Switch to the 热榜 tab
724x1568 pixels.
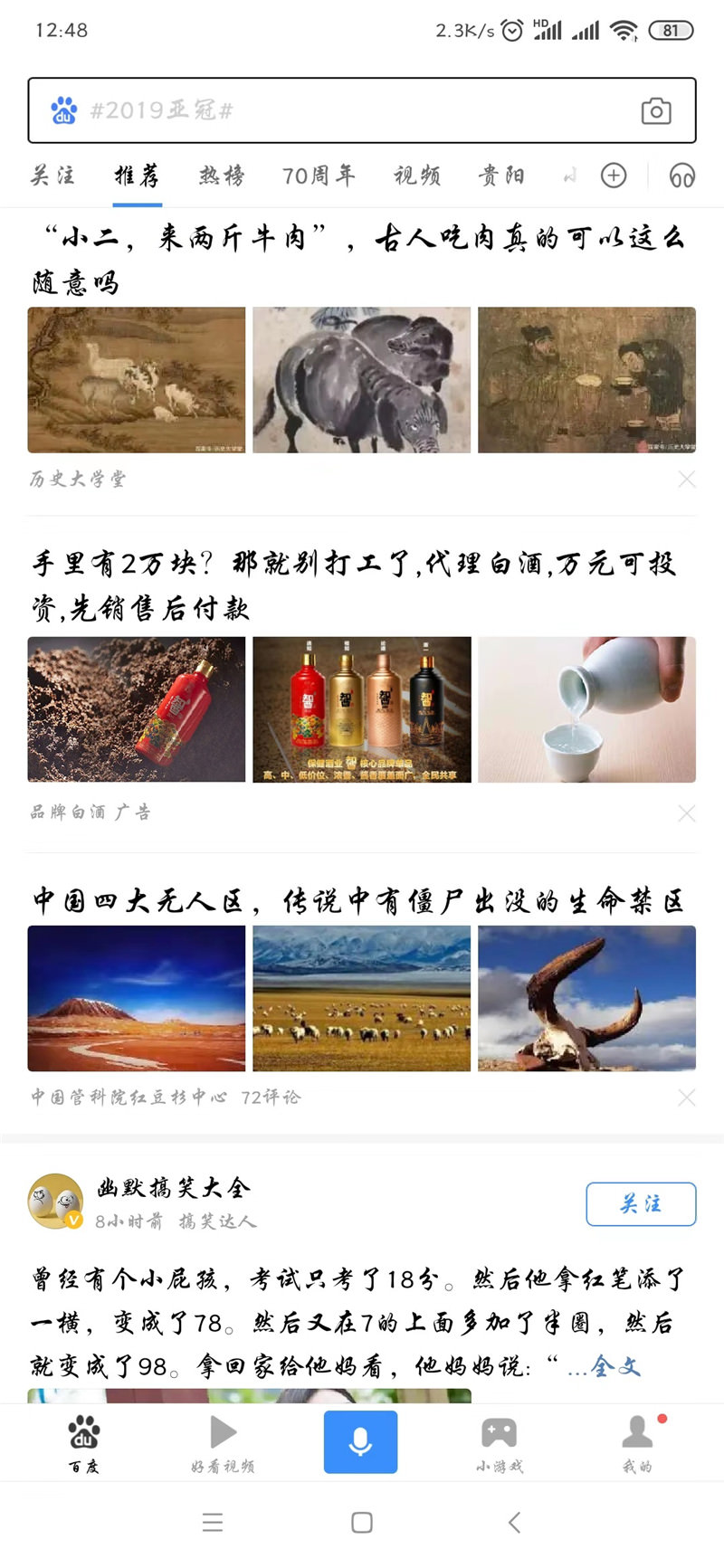point(222,176)
